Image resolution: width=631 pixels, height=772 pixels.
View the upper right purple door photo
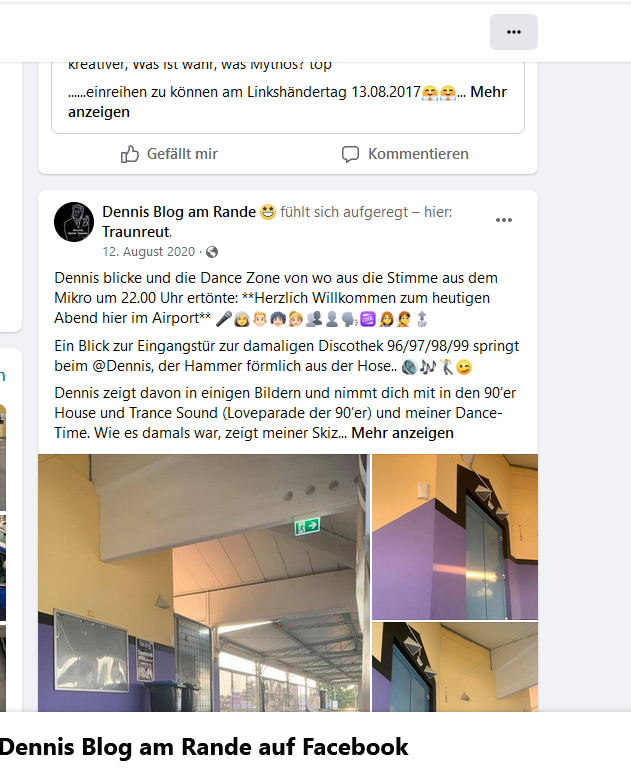(x=455, y=537)
